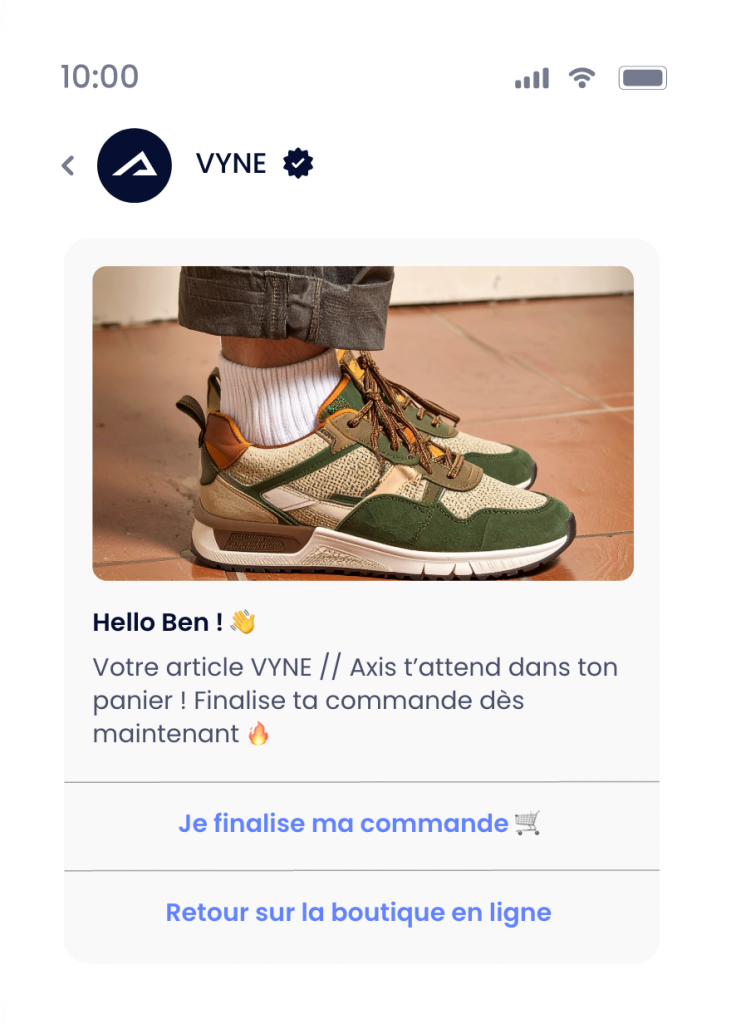The width and height of the screenshot is (731, 1024).
Task: Tap the back chevron to leave the chat
Action: (x=67, y=164)
